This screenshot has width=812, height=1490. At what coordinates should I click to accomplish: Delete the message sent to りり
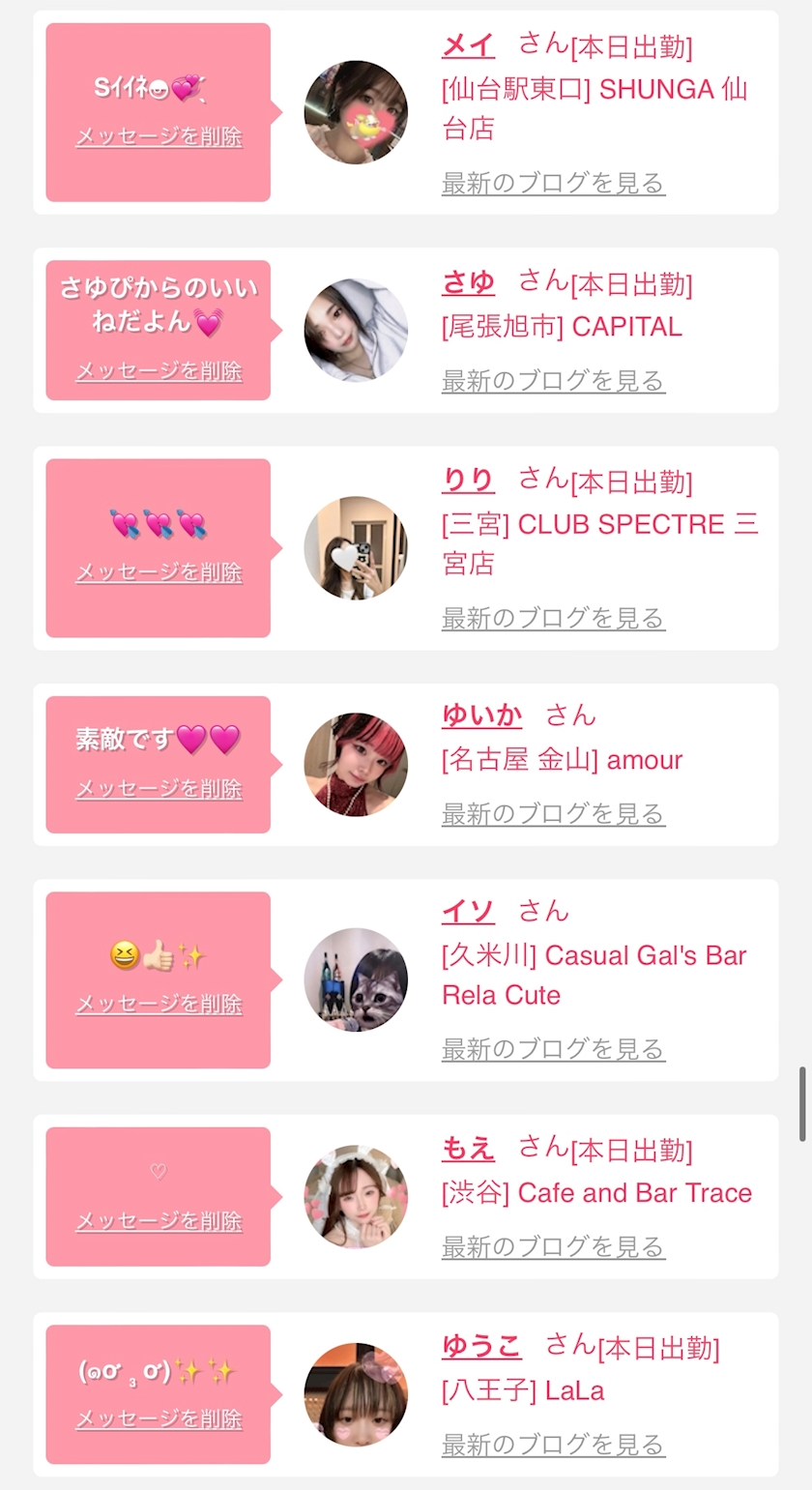(159, 572)
